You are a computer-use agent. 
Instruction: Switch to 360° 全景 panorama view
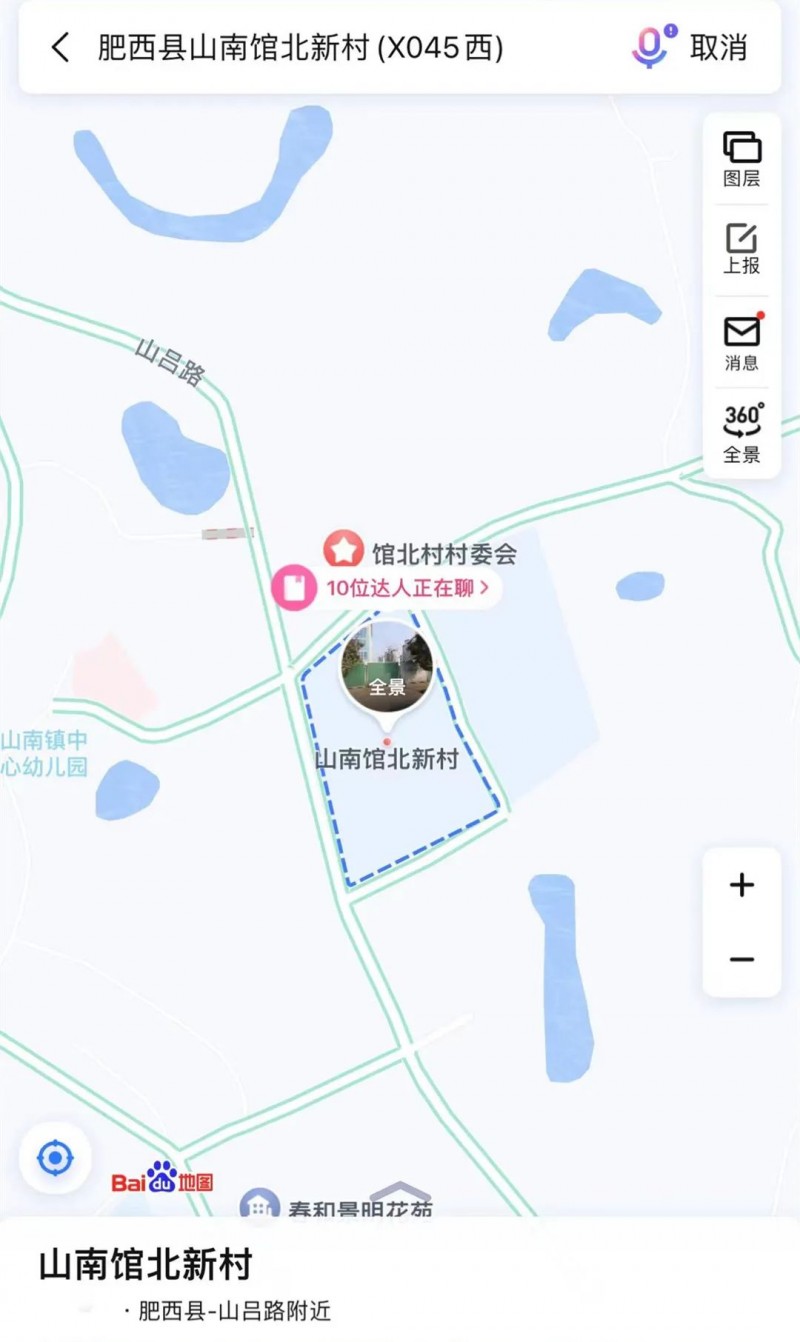tap(742, 433)
